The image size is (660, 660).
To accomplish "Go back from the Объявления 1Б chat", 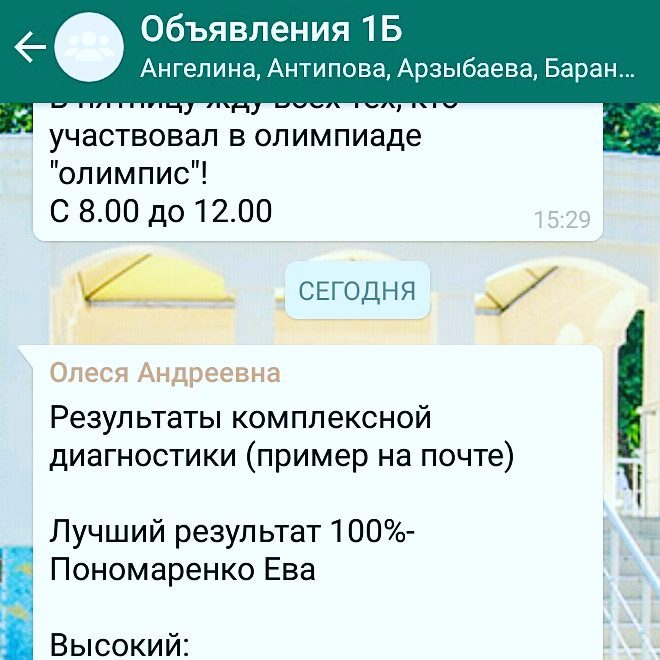I will [28, 48].
